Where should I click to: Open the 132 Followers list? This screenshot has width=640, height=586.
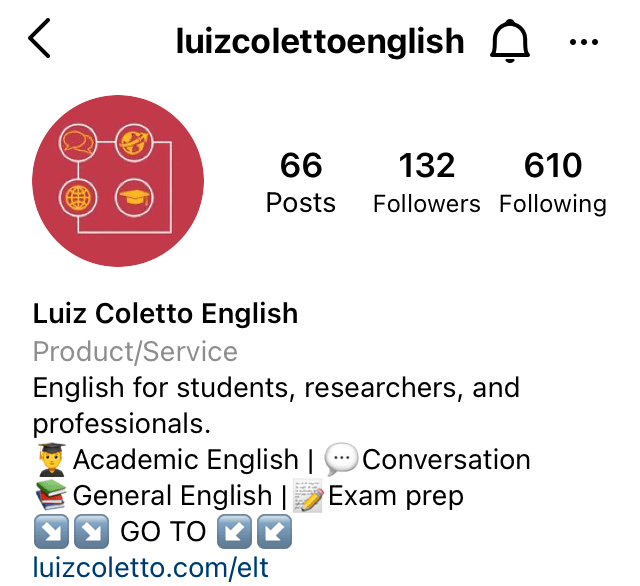coord(427,182)
